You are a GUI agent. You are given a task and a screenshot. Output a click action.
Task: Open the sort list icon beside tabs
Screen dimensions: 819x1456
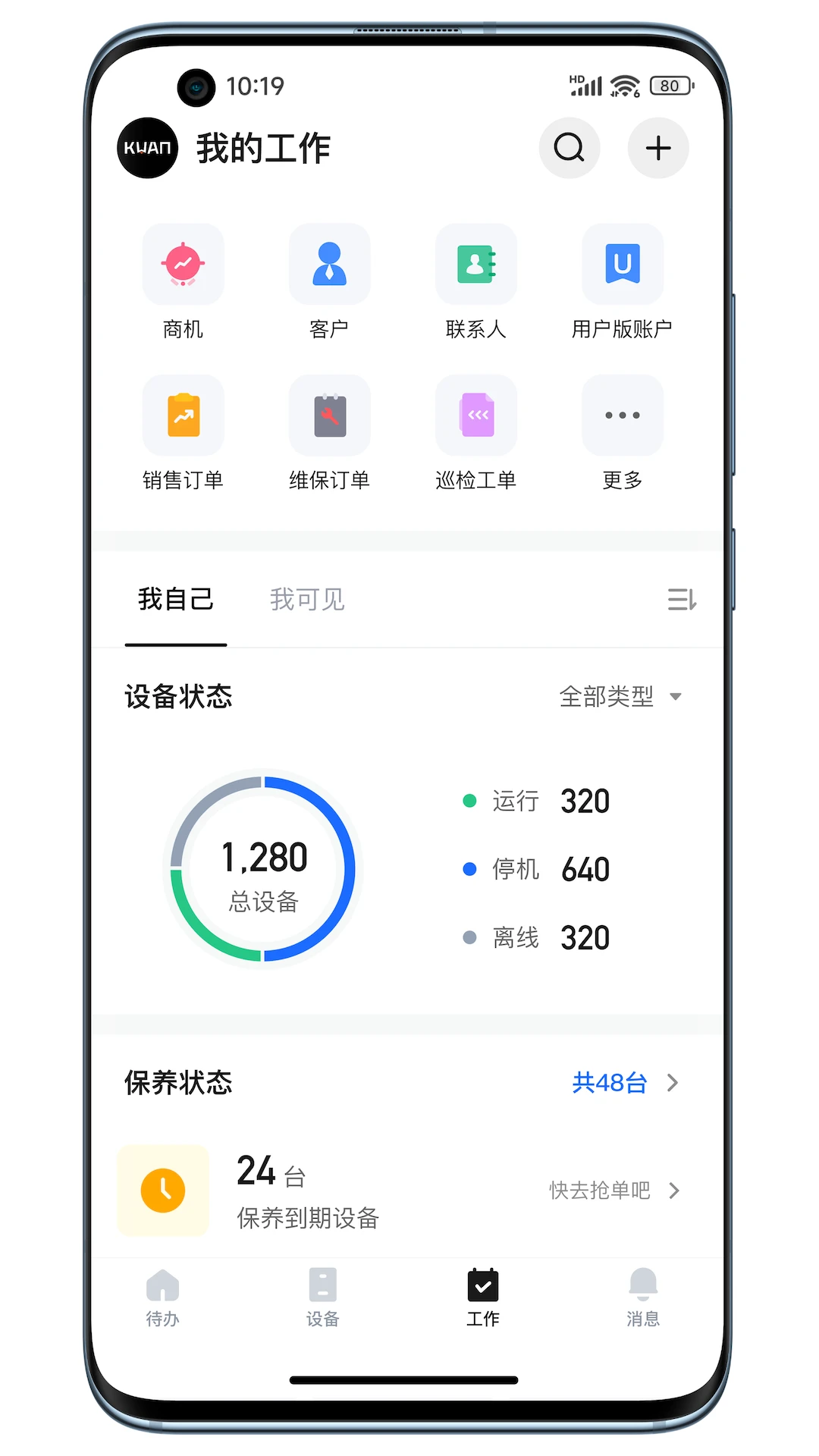682,599
